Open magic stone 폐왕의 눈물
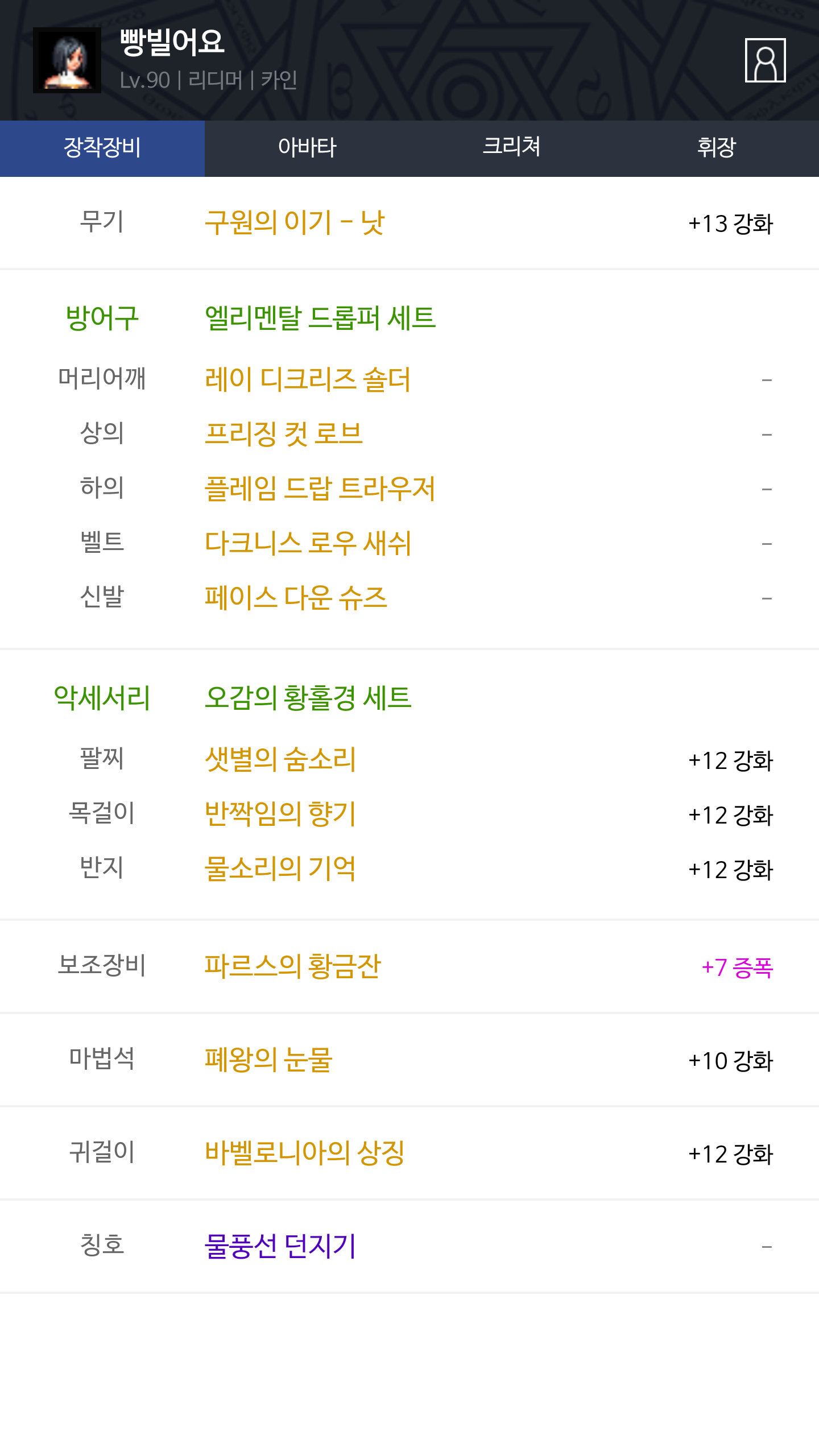819x1456 pixels. 268,1060
